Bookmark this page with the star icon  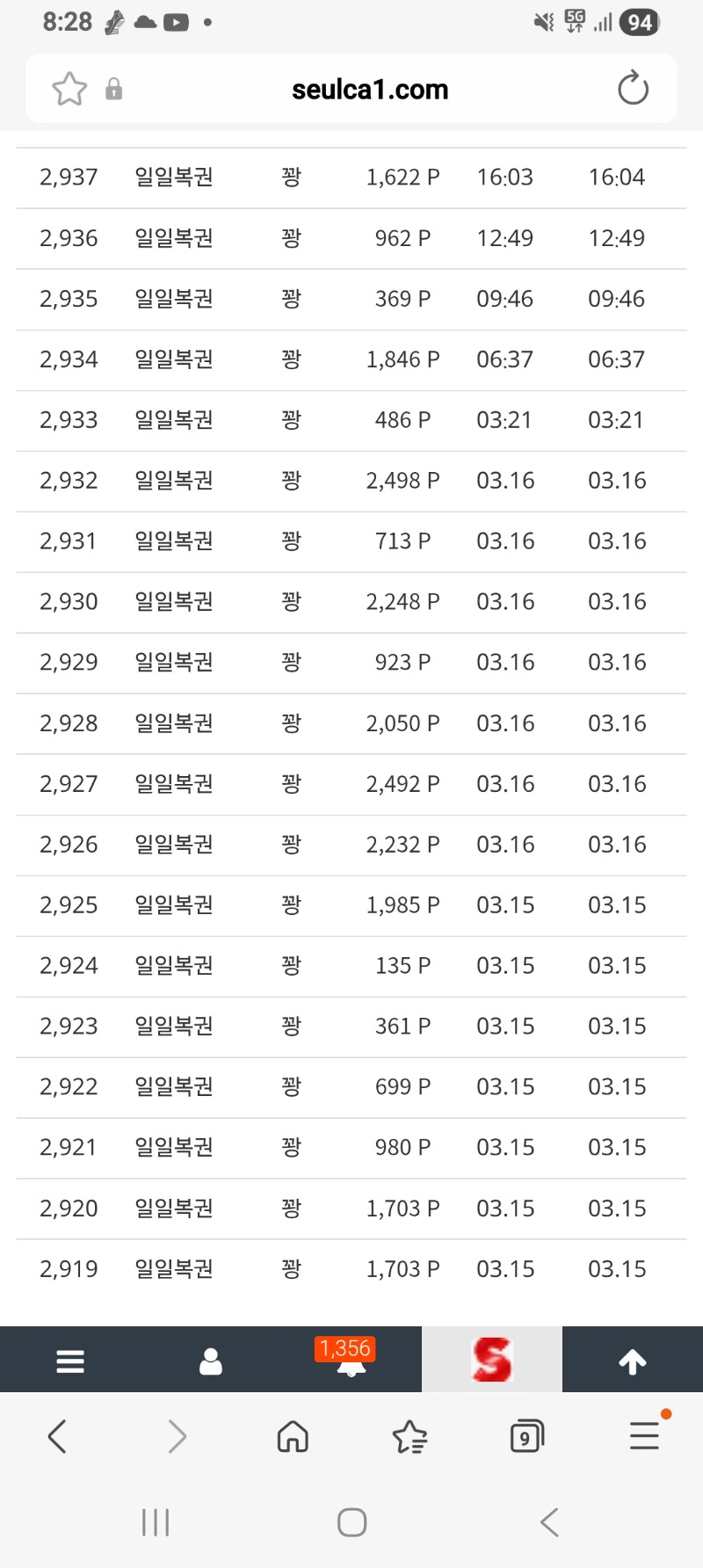tap(69, 89)
